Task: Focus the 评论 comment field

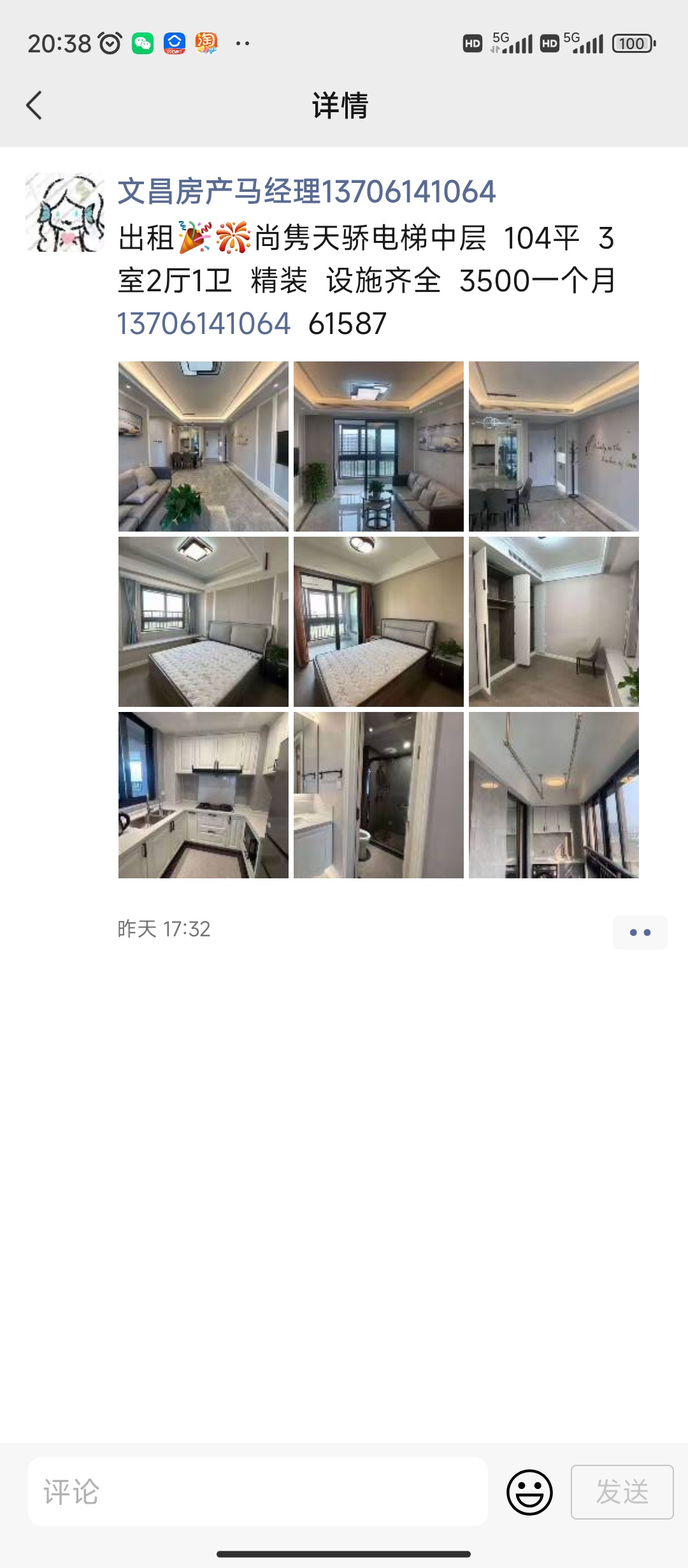Action: point(257,1492)
